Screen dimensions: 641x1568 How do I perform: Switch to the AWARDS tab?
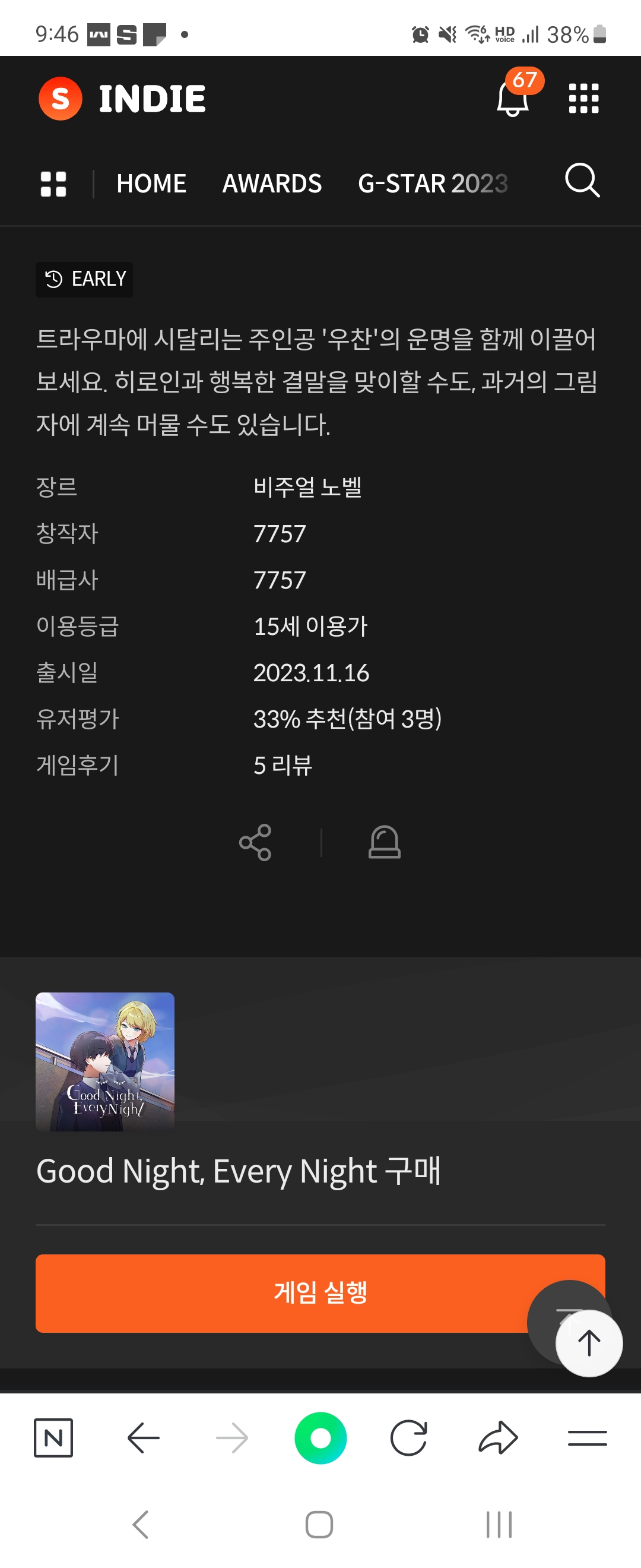[x=272, y=184]
